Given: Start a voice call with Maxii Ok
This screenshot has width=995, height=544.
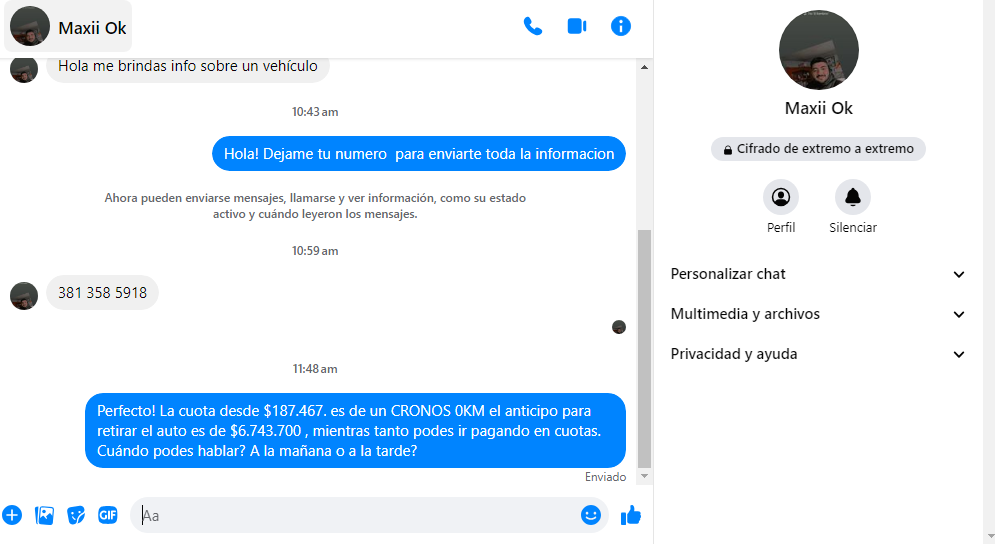Looking at the screenshot, I should (x=533, y=27).
